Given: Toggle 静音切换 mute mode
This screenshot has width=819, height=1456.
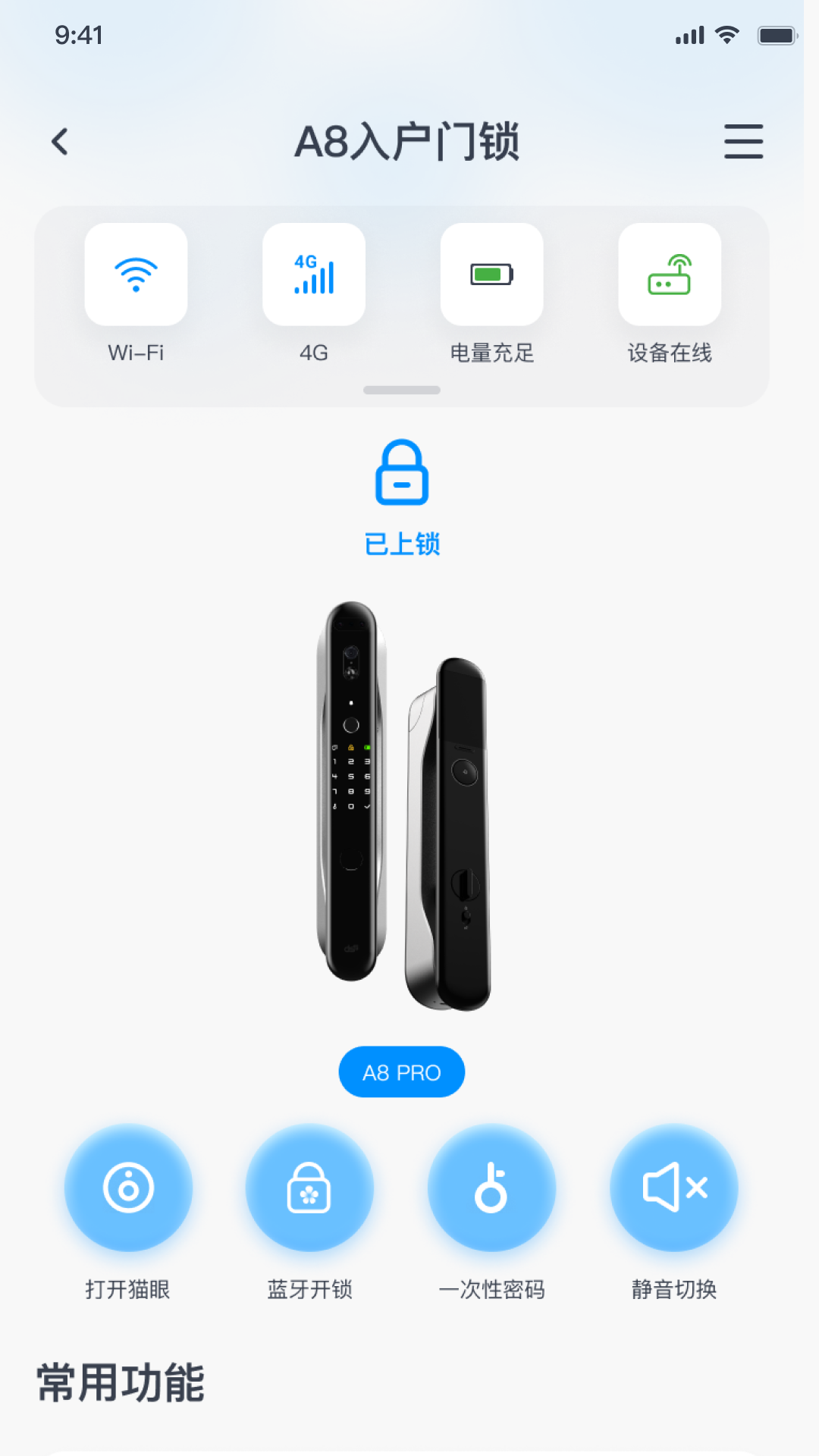Looking at the screenshot, I should (674, 1188).
